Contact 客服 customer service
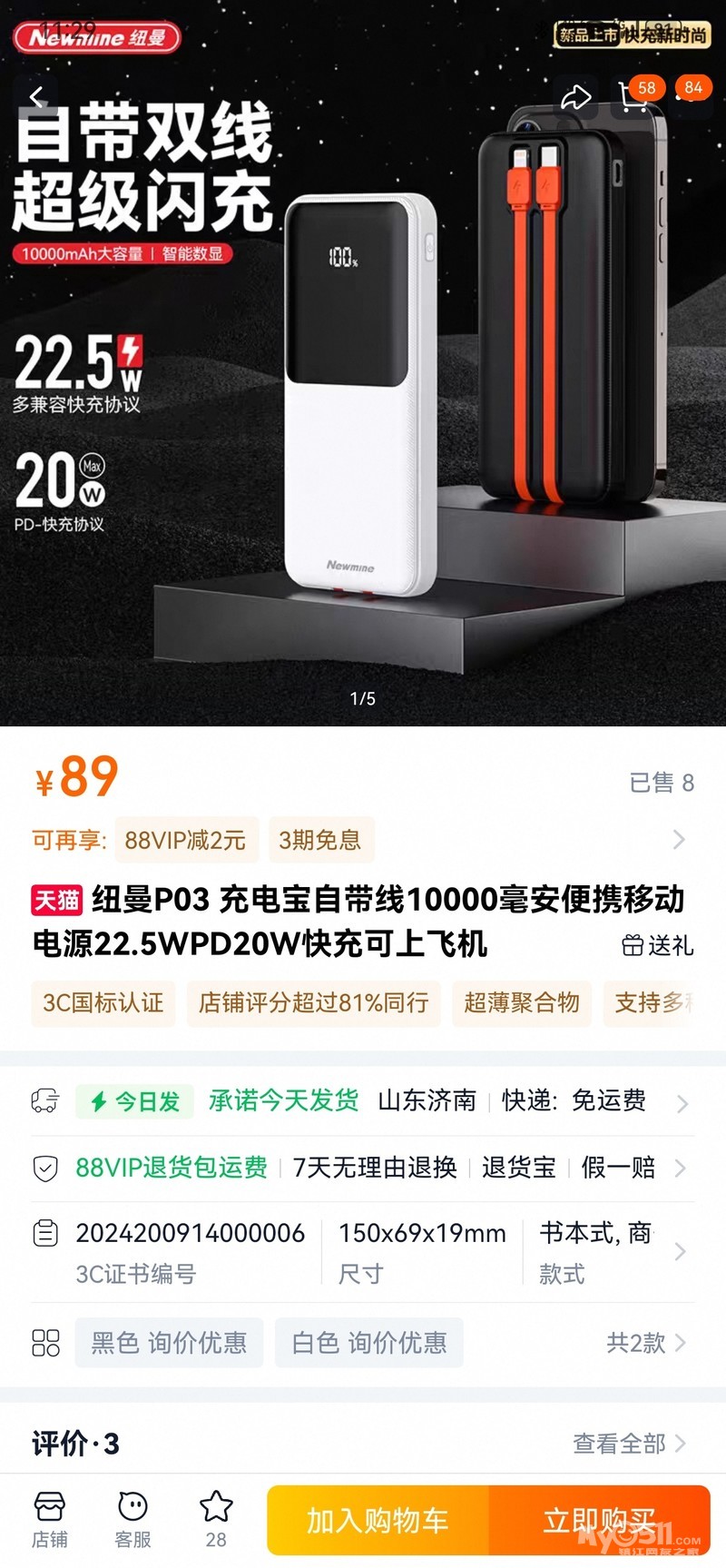Viewport: 726px width, 1568px height. click(132, 1519)
